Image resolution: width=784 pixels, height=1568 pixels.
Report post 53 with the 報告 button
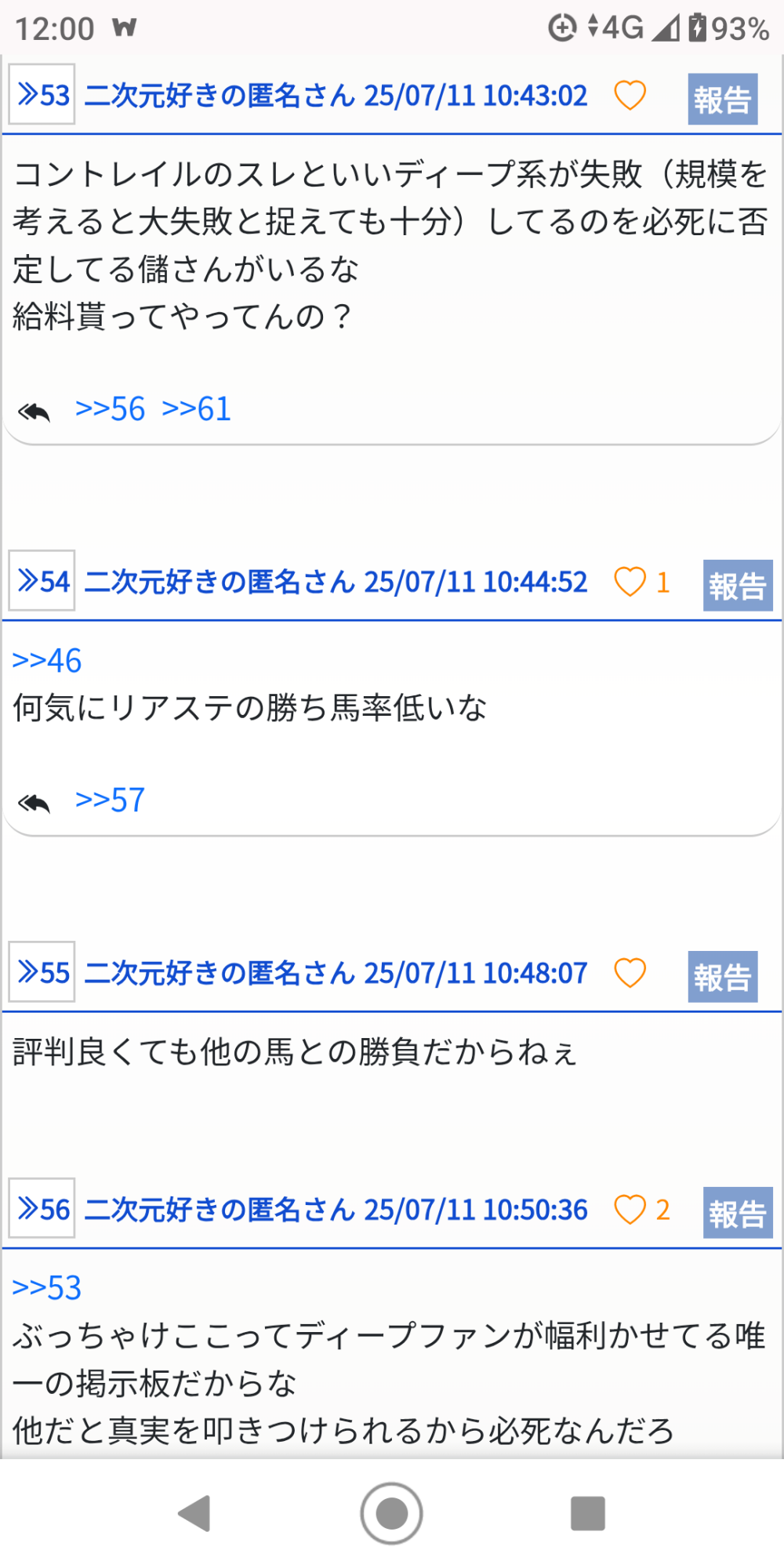[x=723, y=100]
